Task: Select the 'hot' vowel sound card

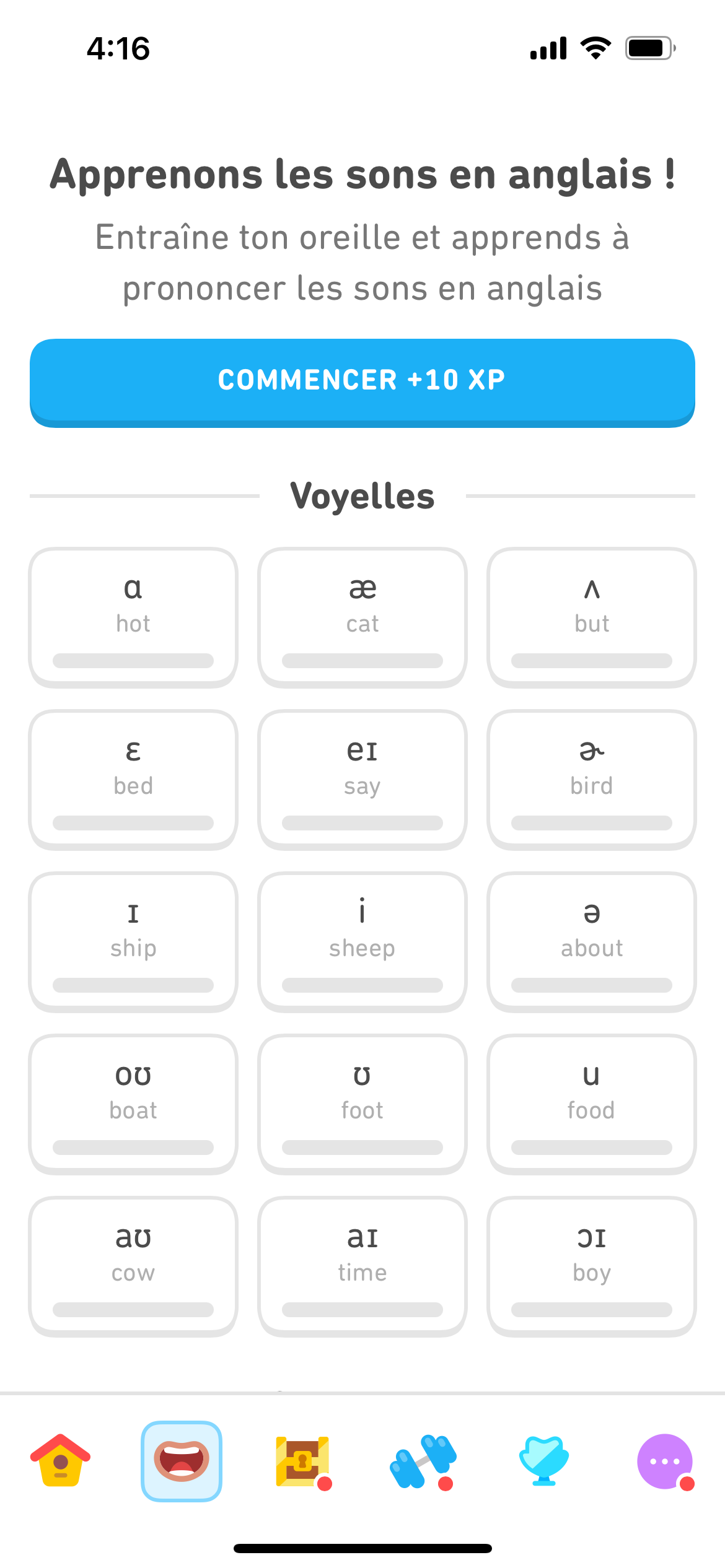Action: 133,616
